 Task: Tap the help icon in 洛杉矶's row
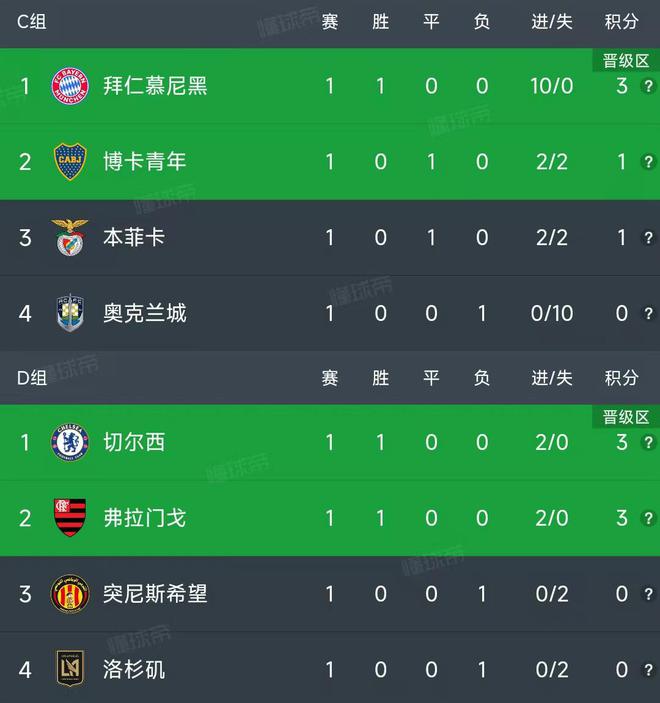(x=648, y=669)
